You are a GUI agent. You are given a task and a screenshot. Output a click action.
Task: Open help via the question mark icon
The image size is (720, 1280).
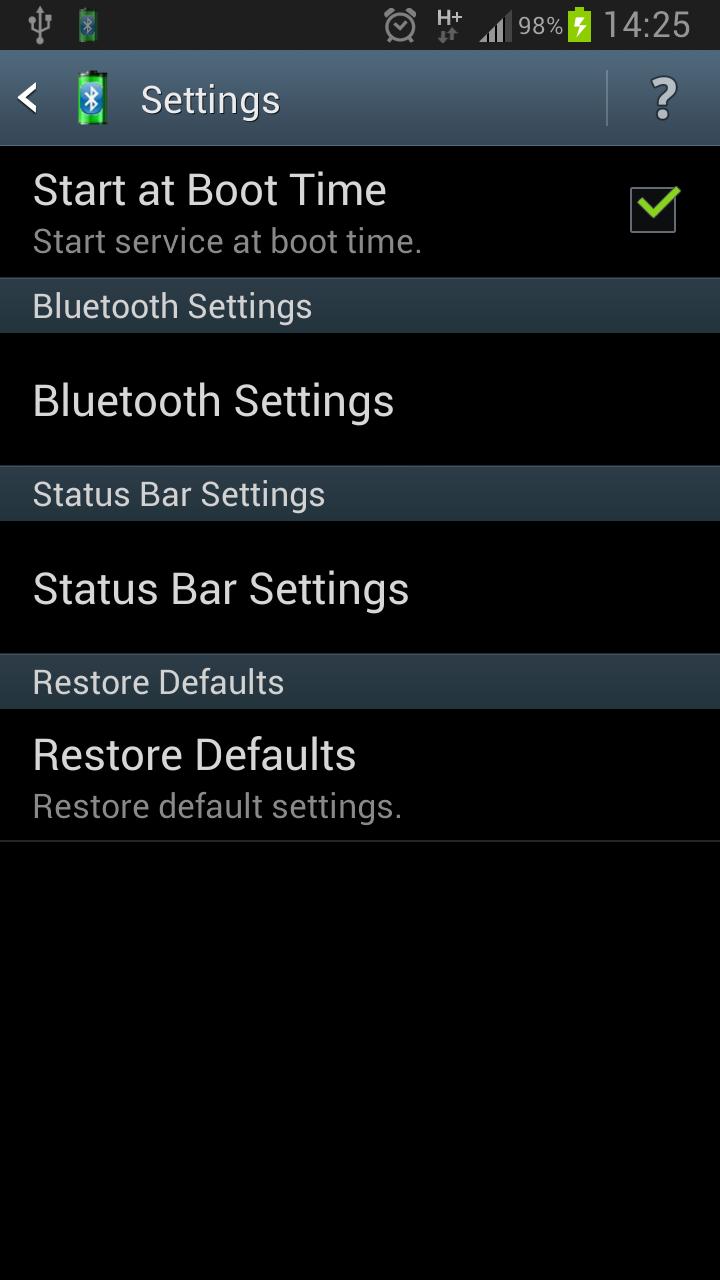(x=663, y=98)
